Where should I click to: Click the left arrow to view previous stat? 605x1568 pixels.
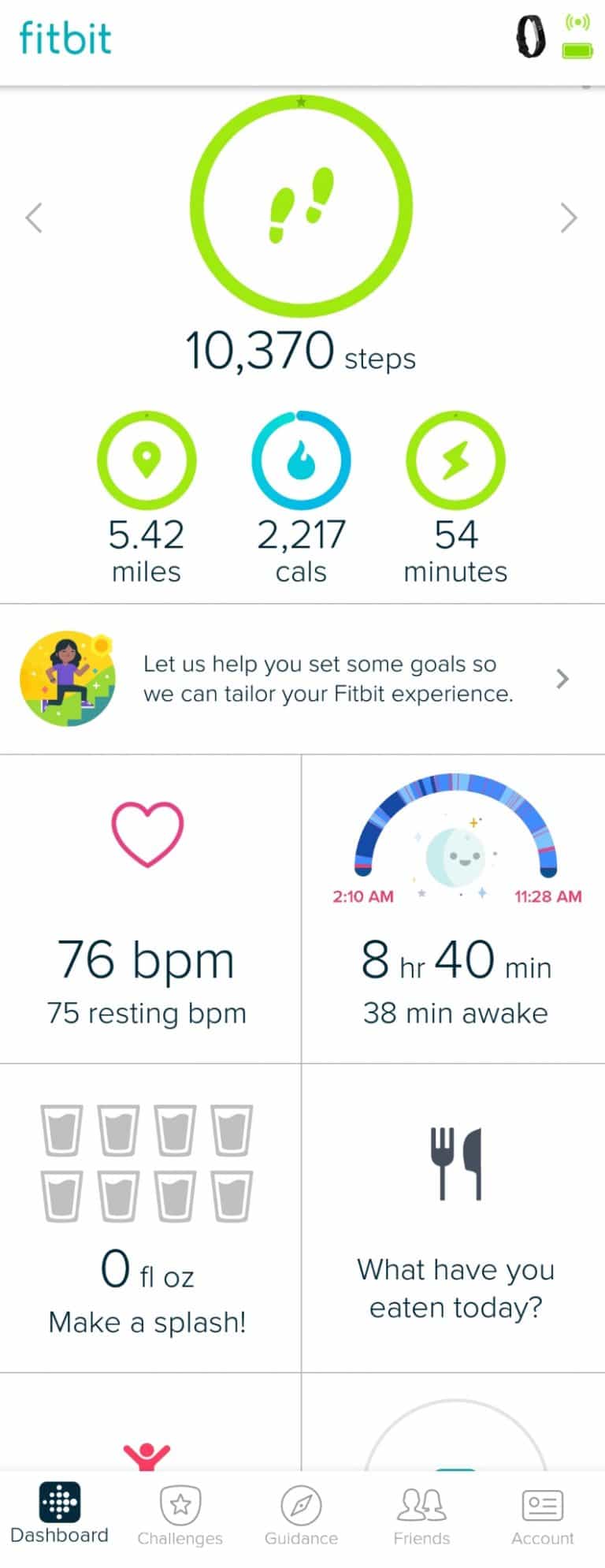coord(35,218)
